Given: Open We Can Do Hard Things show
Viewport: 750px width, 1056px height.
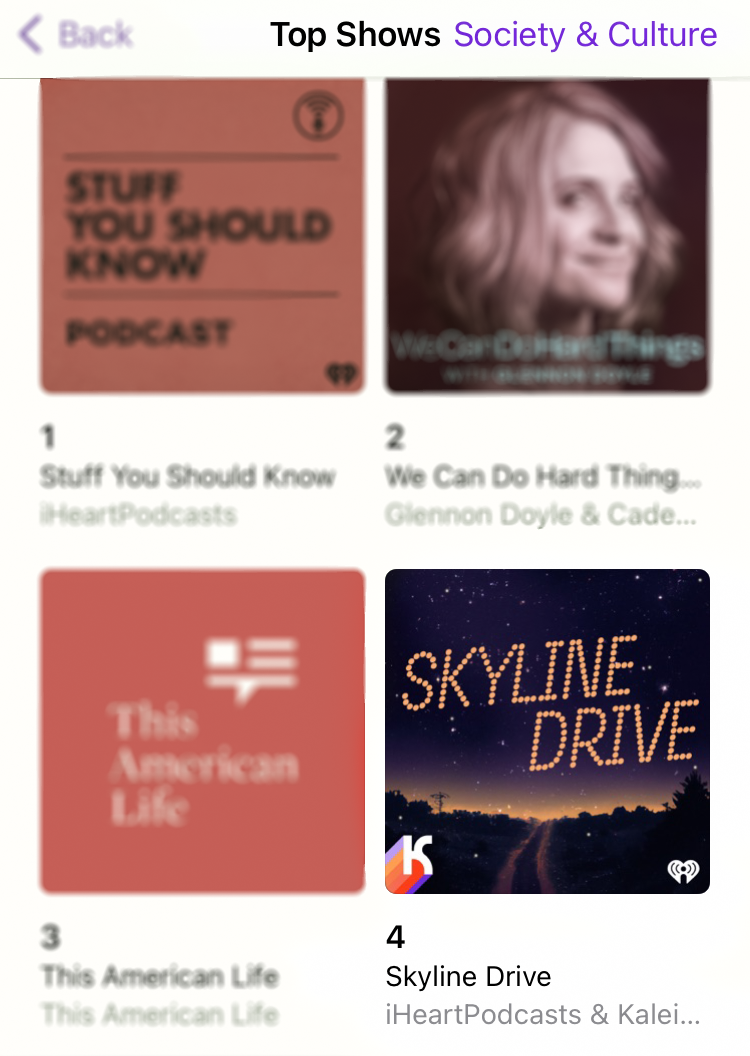Looking at the screenshot, I should click(547, 235).
